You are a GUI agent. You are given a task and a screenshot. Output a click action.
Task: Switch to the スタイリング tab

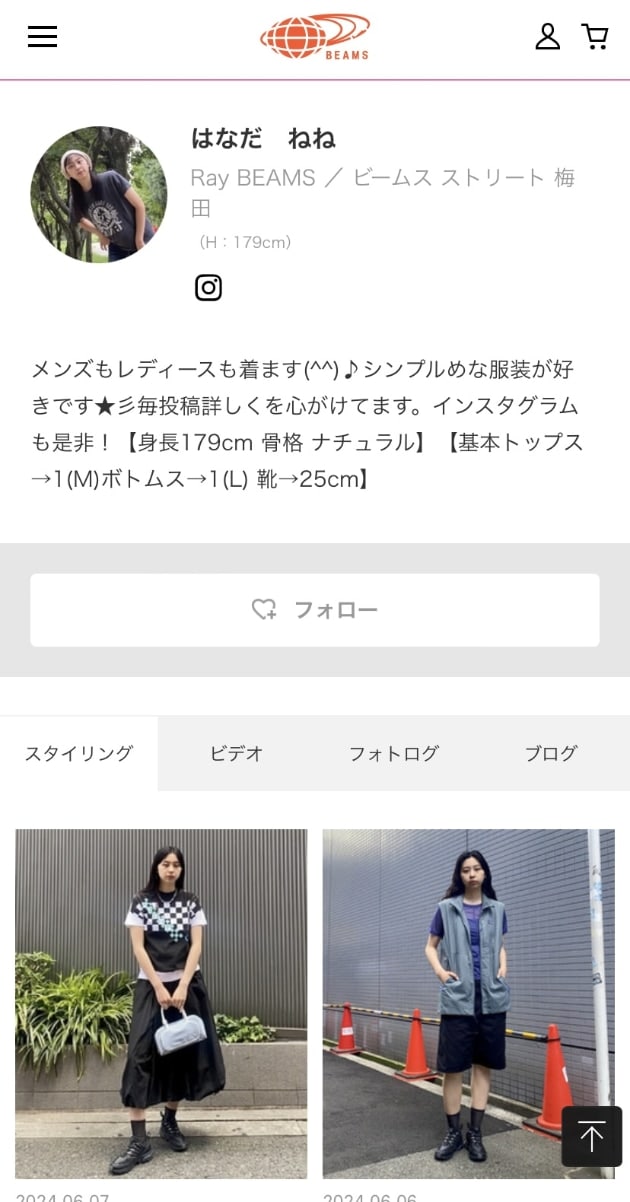pyautogui.click(x=79, y=754)
